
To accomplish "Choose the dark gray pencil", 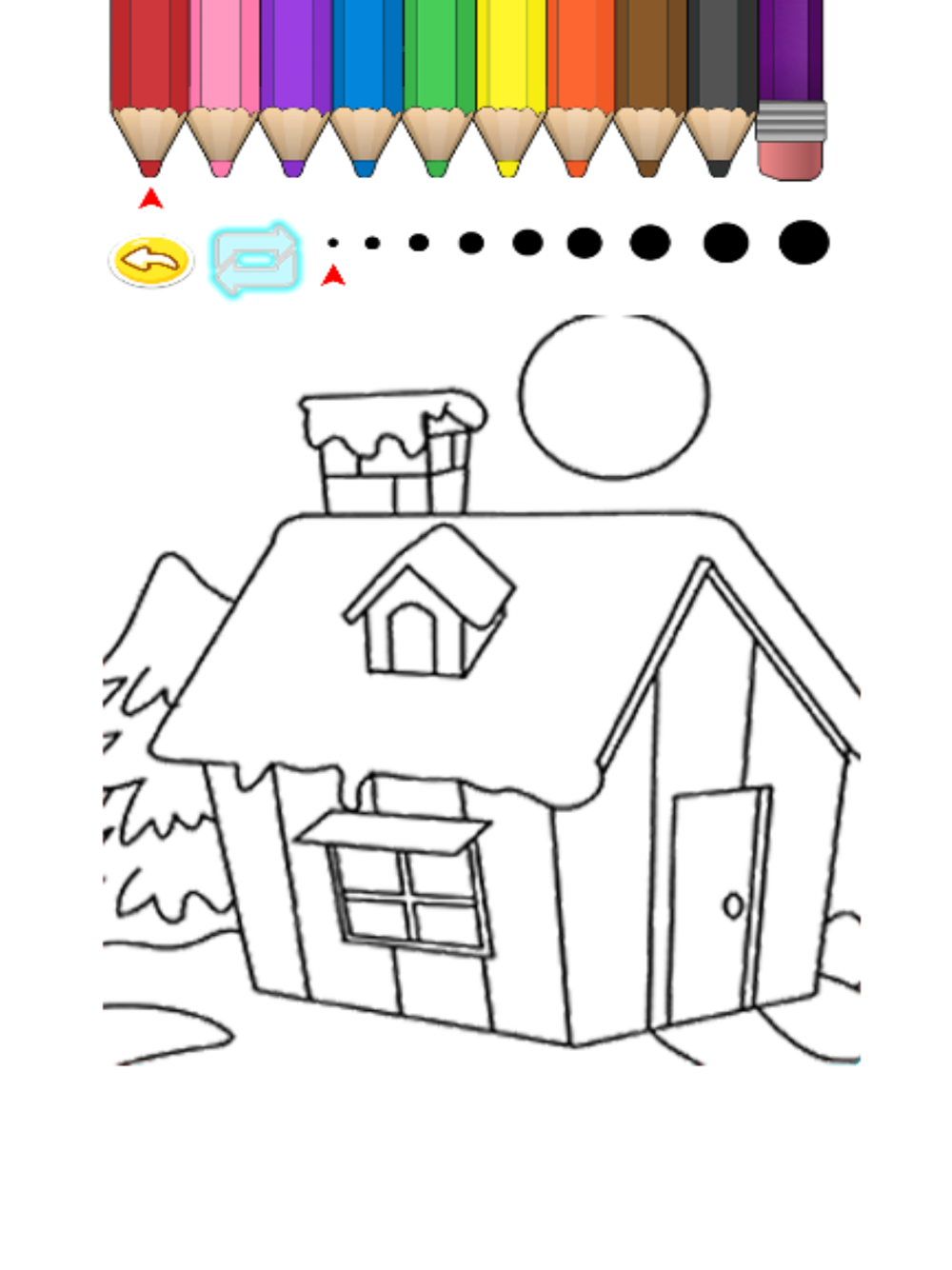I will click(721, 88).
